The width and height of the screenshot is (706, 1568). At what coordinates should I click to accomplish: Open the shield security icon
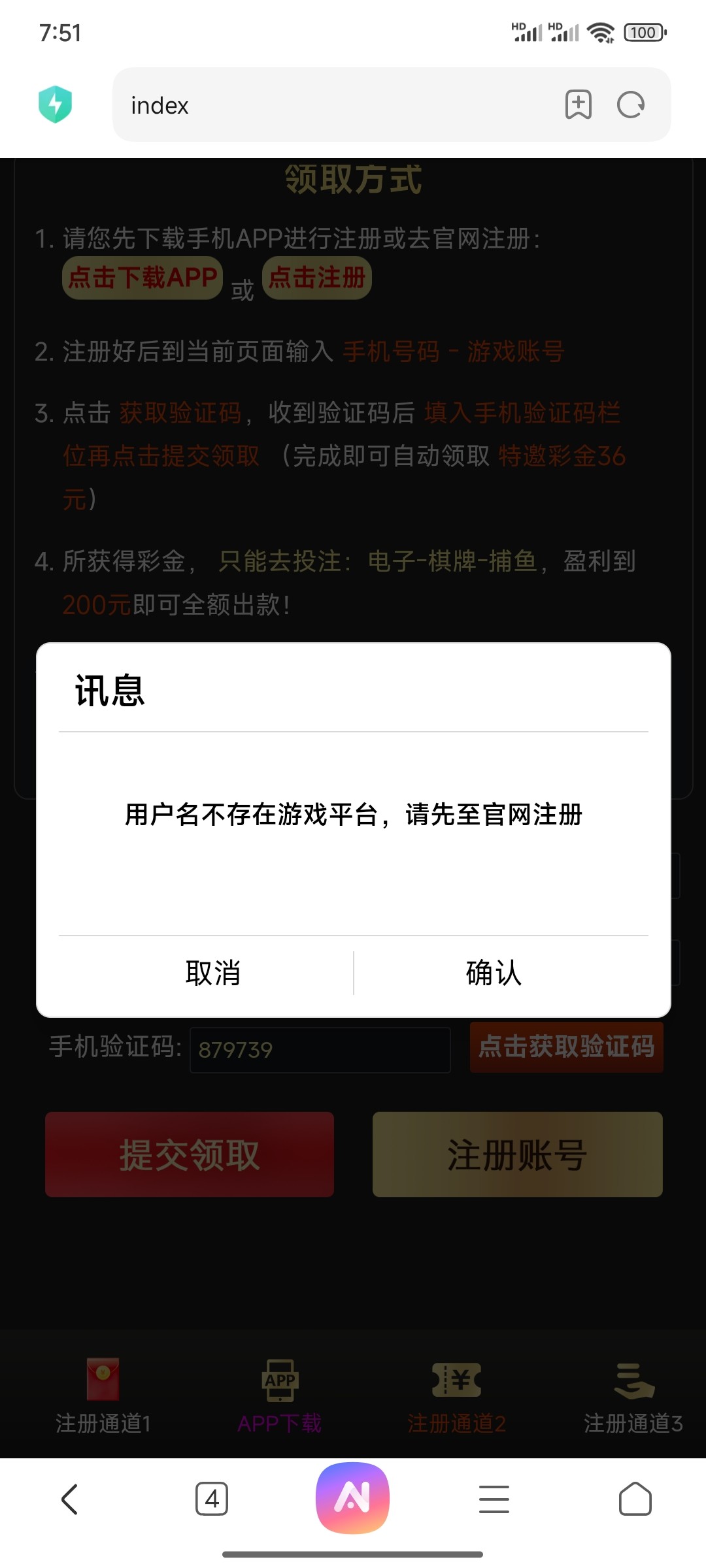pyautogui.click(x=56, y=105)
